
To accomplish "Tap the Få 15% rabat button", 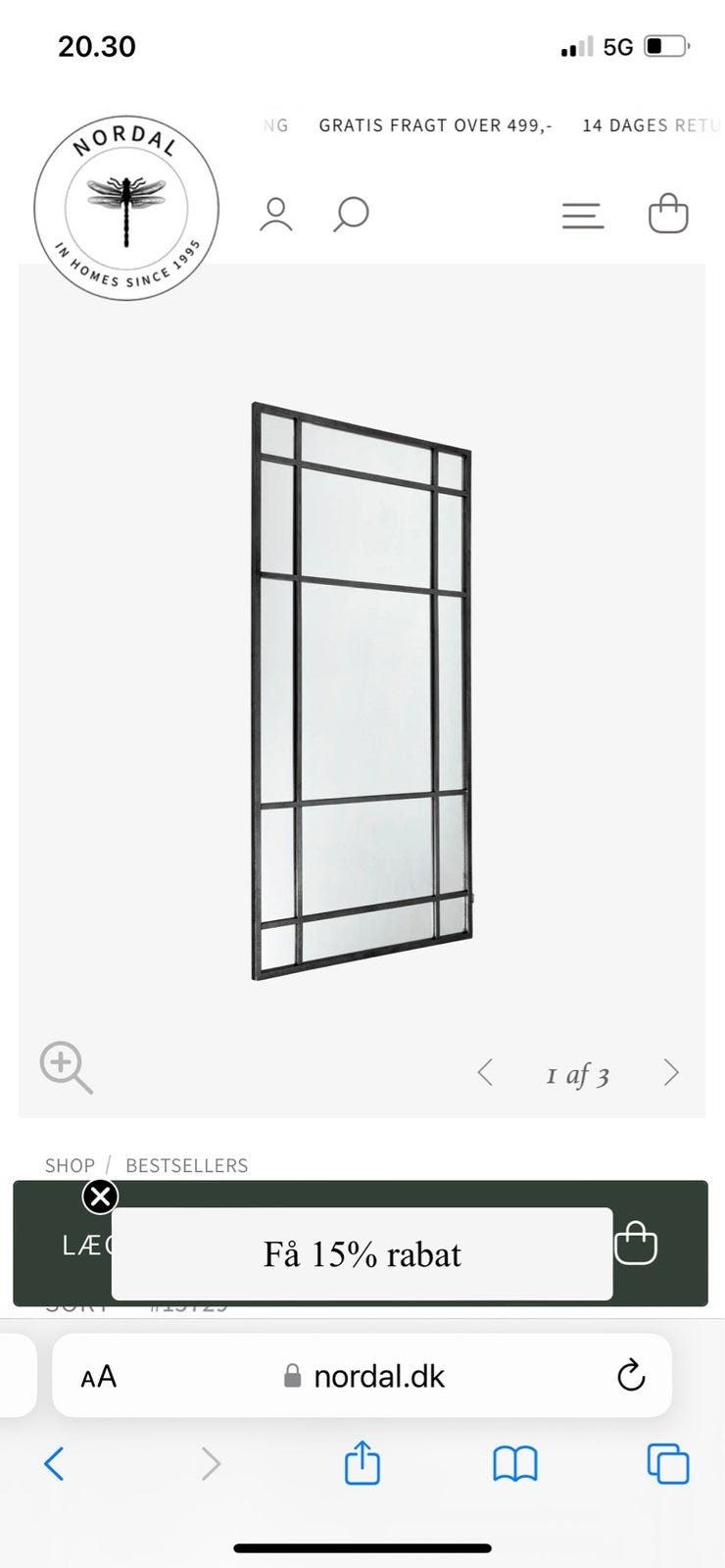I will (362, 1253).
